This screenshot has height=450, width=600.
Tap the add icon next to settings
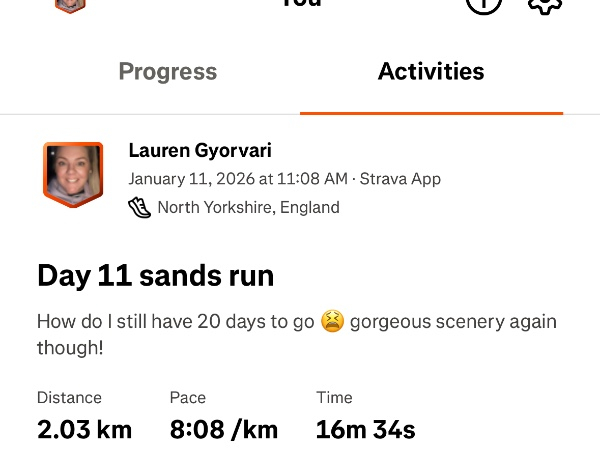click(484, 4)
